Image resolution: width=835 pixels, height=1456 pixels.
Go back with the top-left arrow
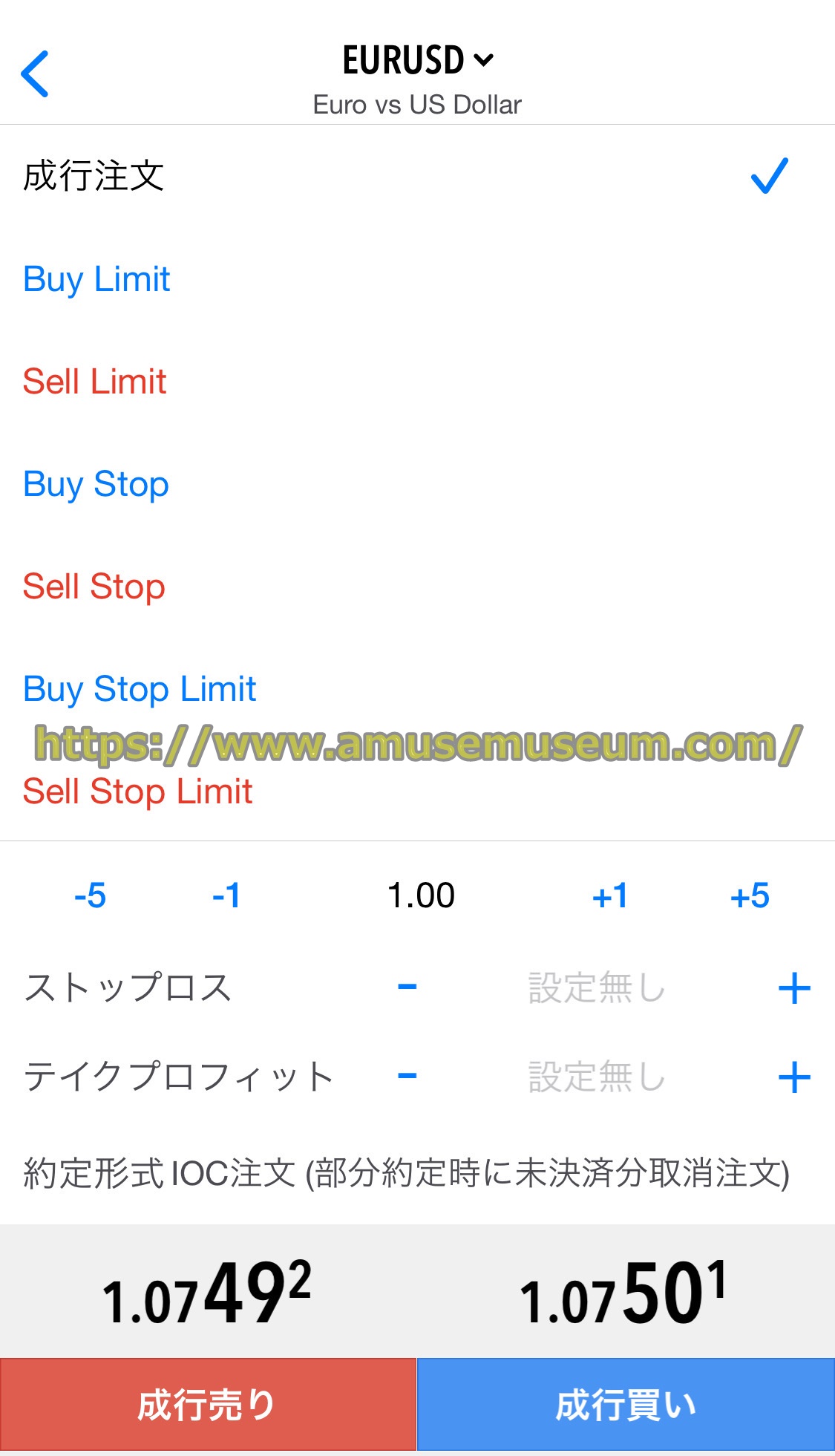point(35,74)
